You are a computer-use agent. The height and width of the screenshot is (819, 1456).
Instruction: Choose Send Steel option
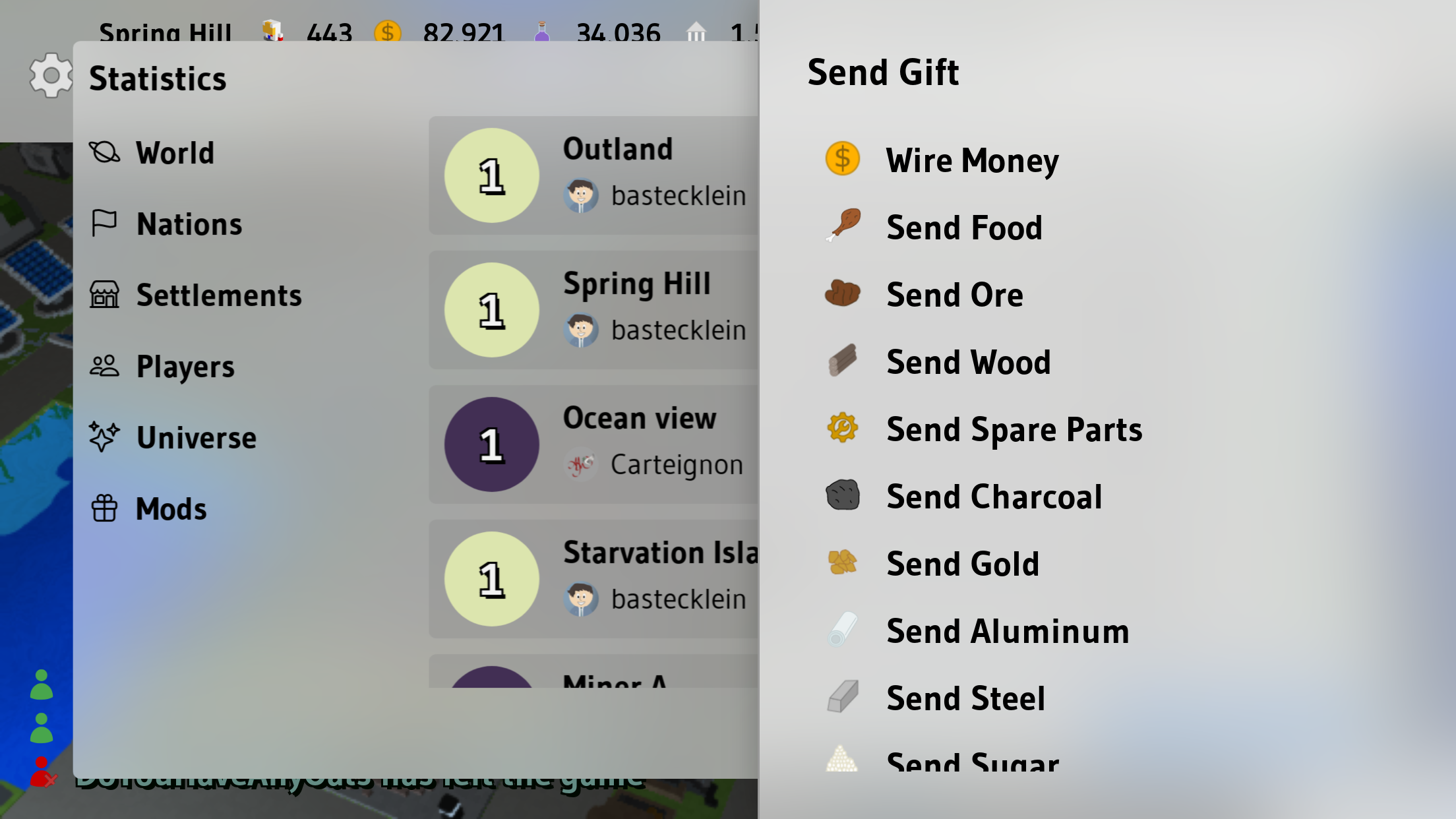click(965, 698)
